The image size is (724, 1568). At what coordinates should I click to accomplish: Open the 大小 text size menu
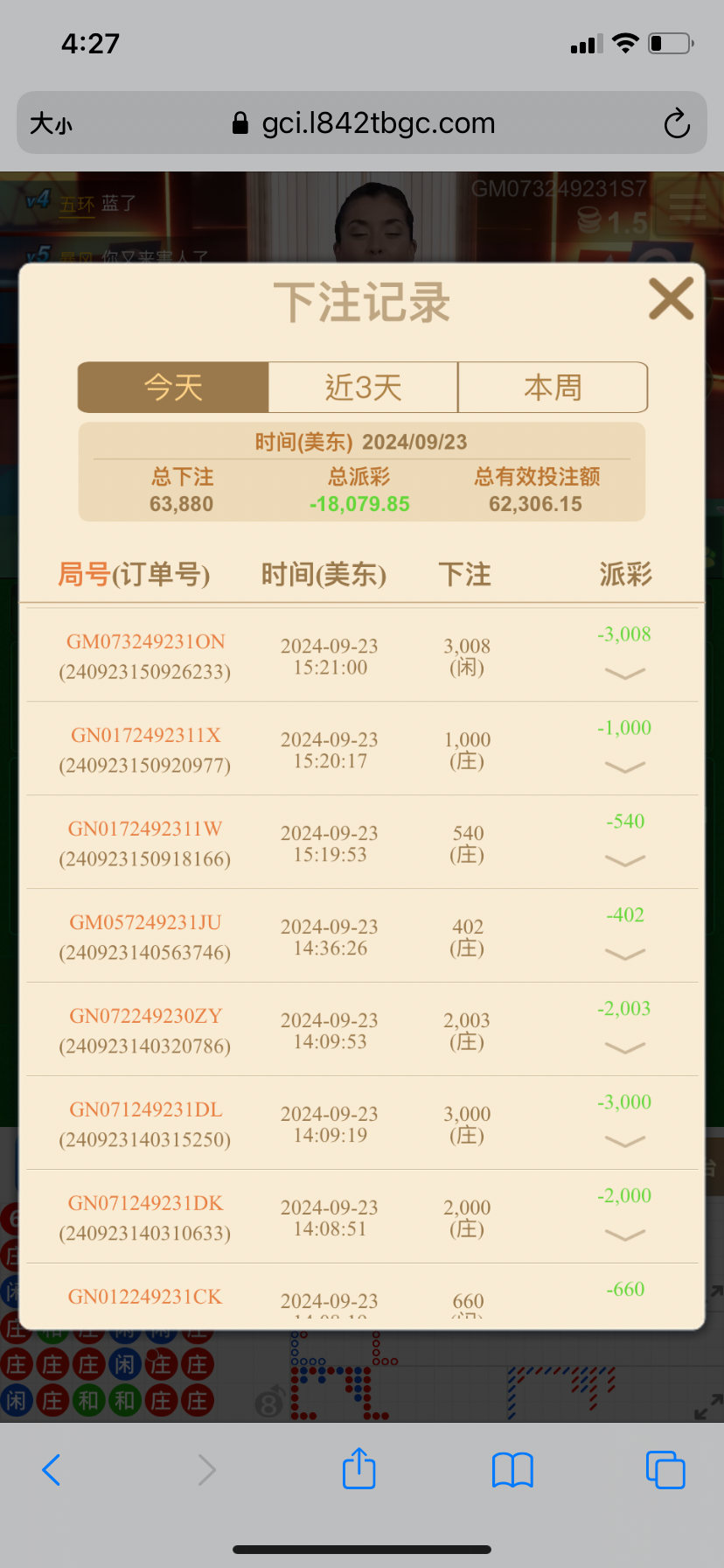click(51, 123)
